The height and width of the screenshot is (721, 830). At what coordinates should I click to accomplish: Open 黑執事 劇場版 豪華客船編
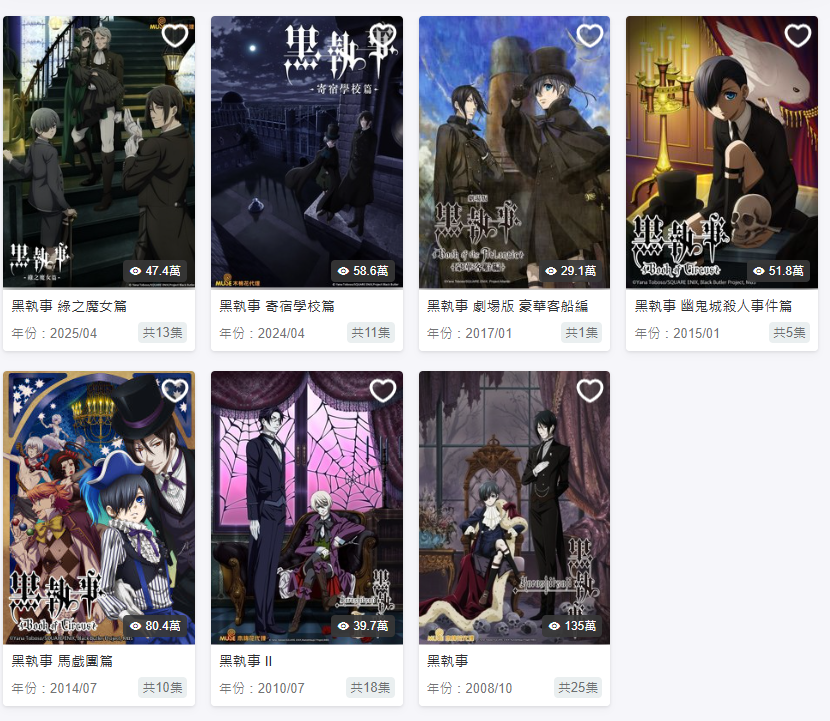[514, 150]
